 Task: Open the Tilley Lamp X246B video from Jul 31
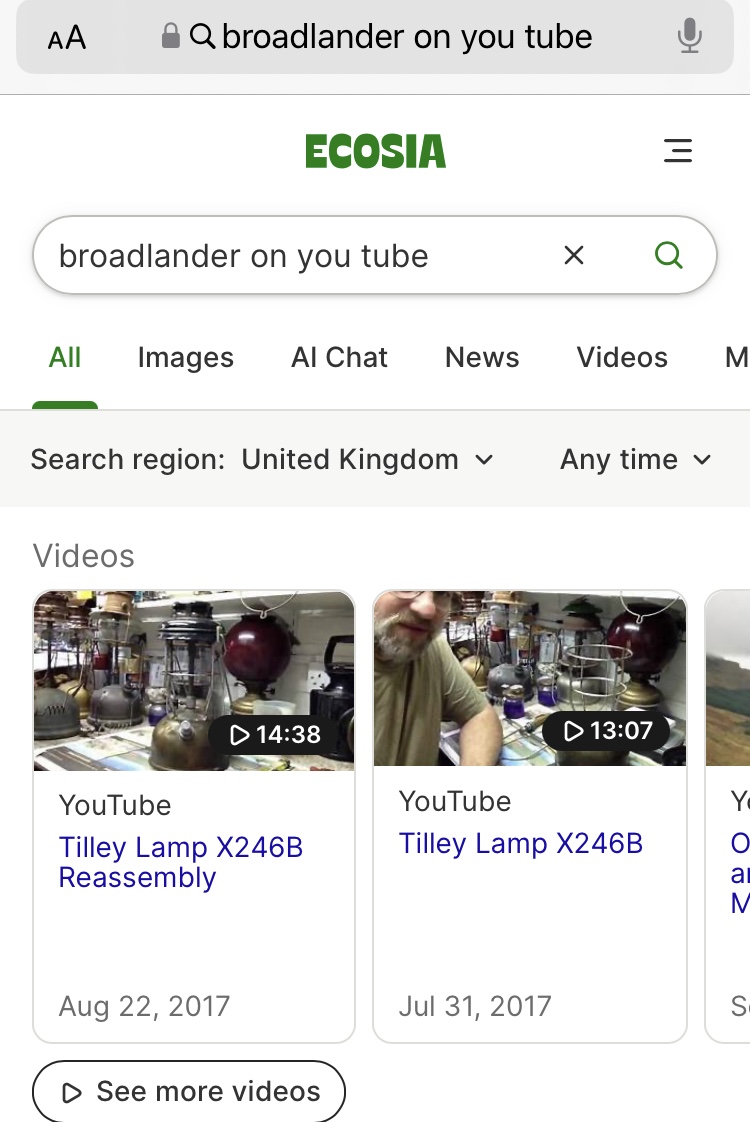pos(520,844)
